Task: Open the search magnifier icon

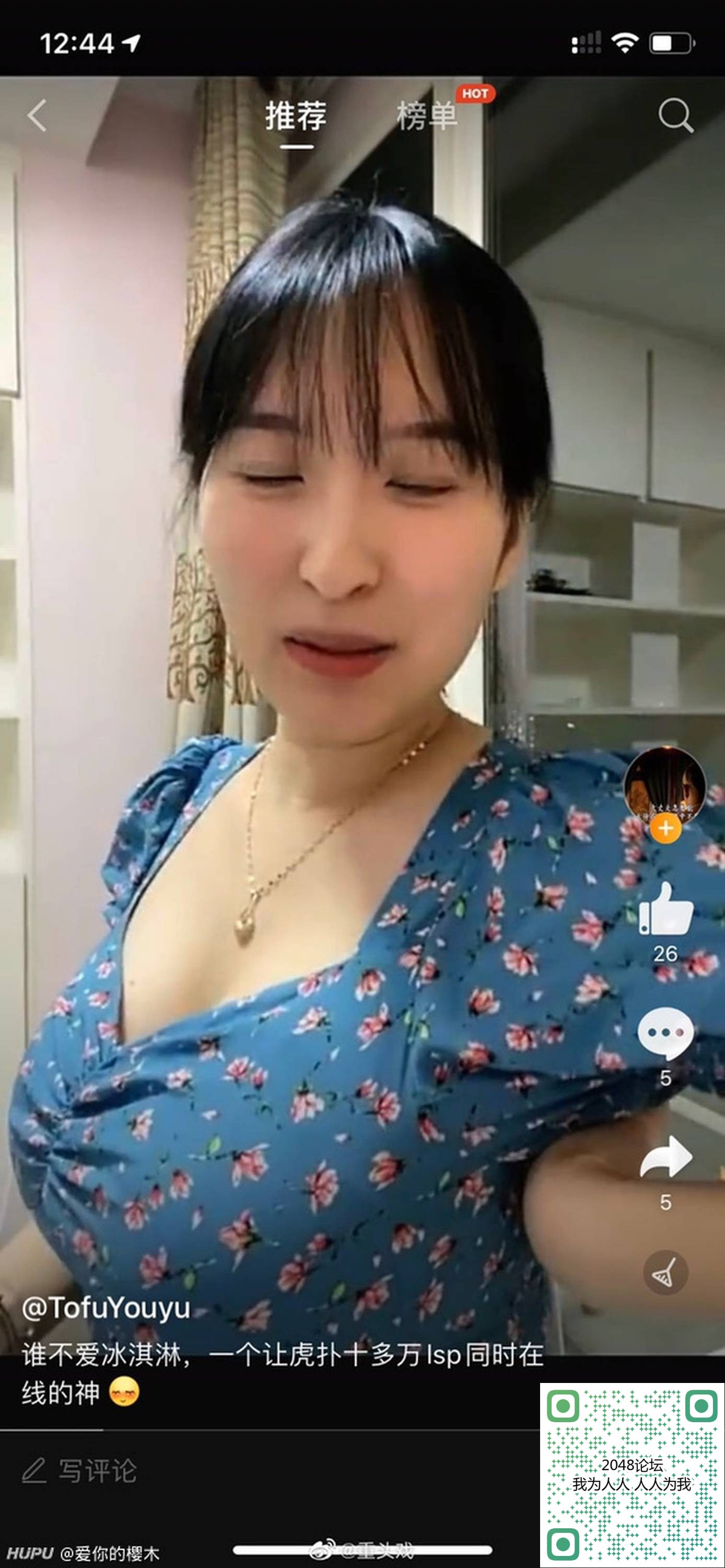Action: [675, 115]
